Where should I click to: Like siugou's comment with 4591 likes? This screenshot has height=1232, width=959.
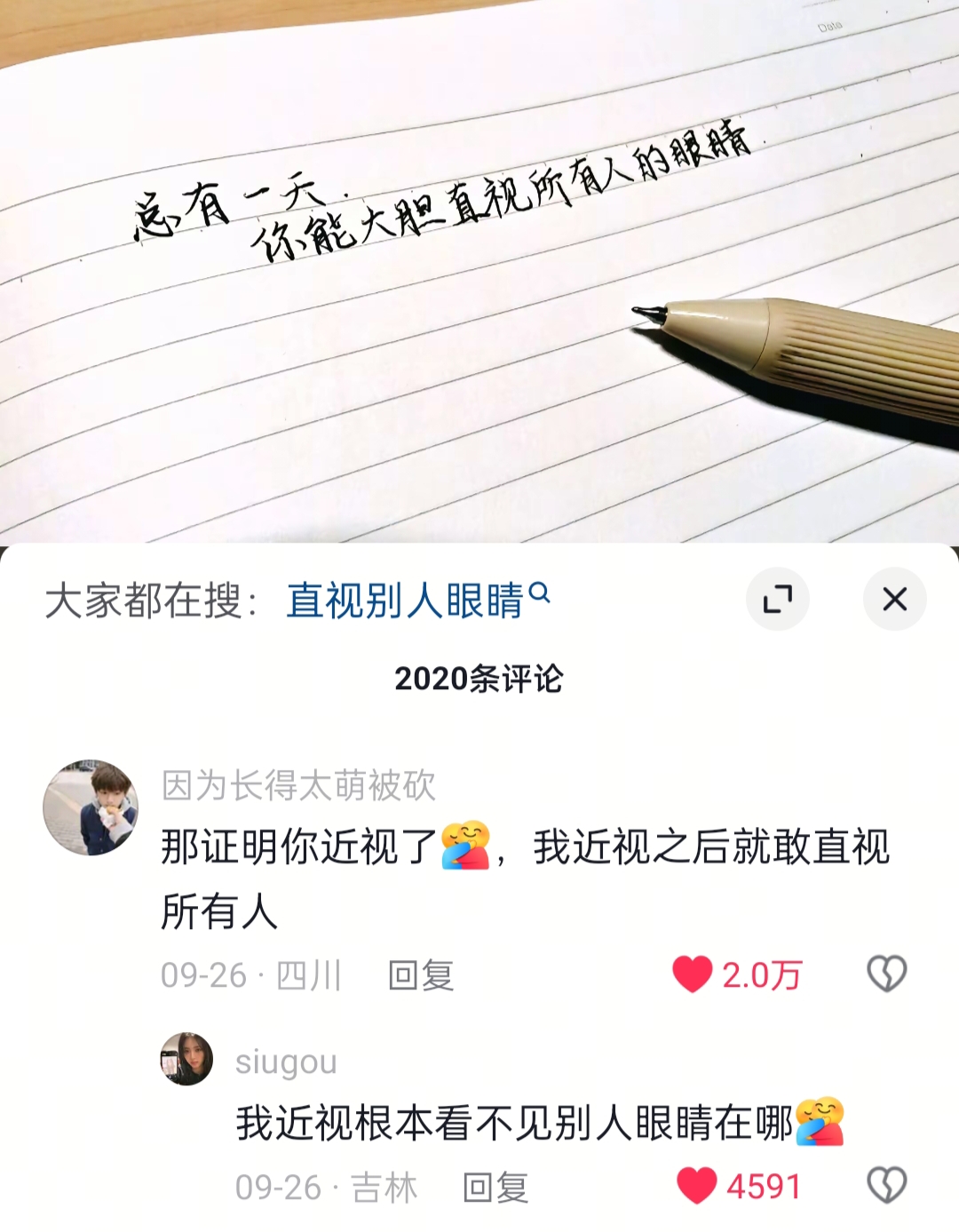(697, 1186)
